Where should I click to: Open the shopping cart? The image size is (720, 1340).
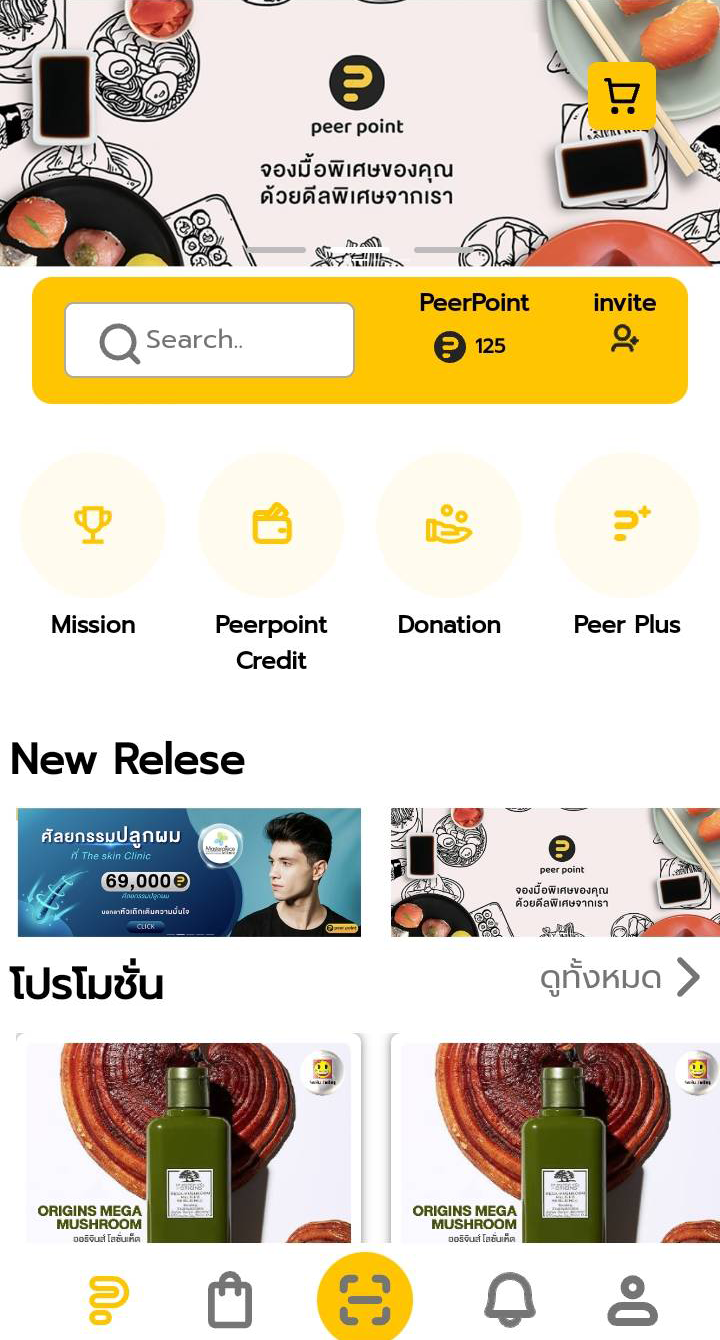(621, 96)
